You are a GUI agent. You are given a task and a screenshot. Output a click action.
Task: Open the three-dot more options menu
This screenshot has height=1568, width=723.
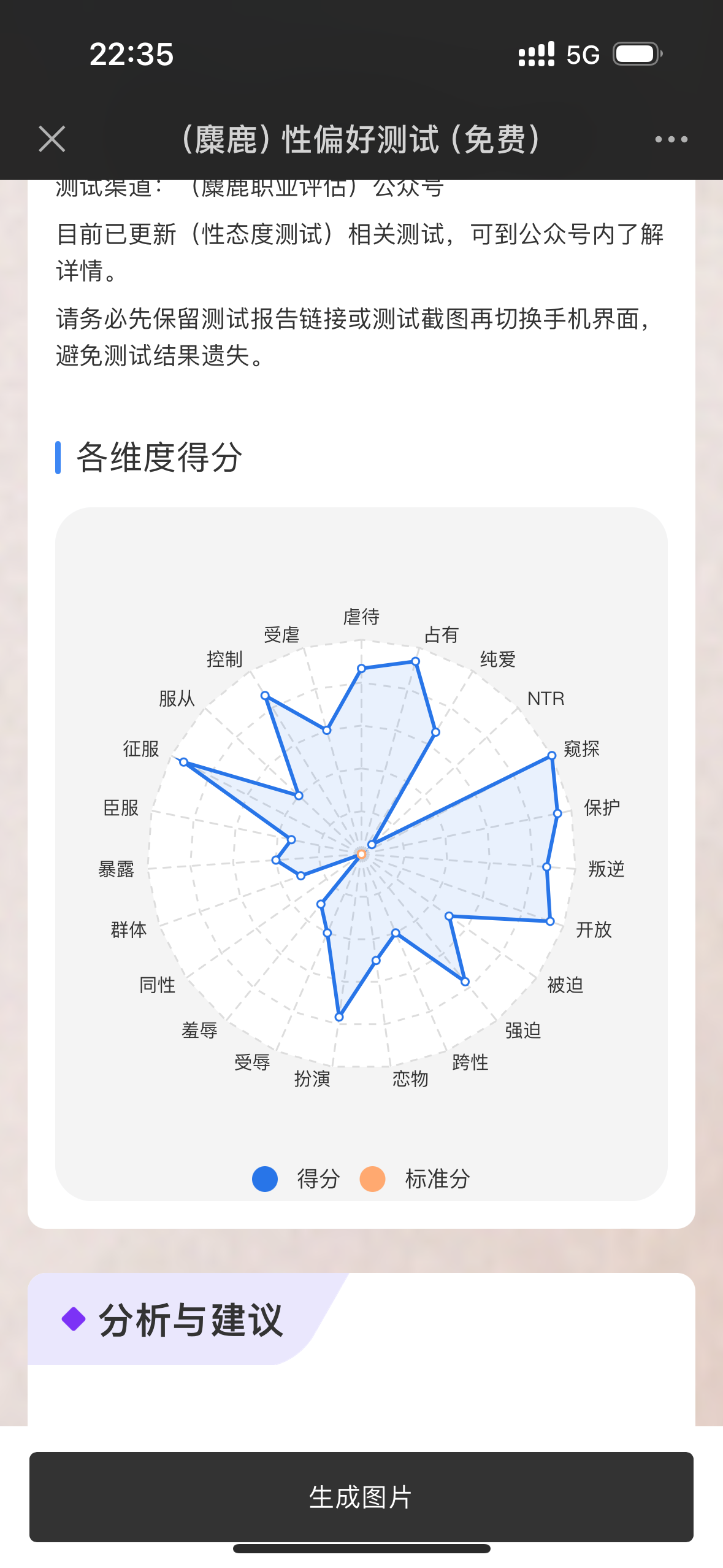click(x=671, y=139)
